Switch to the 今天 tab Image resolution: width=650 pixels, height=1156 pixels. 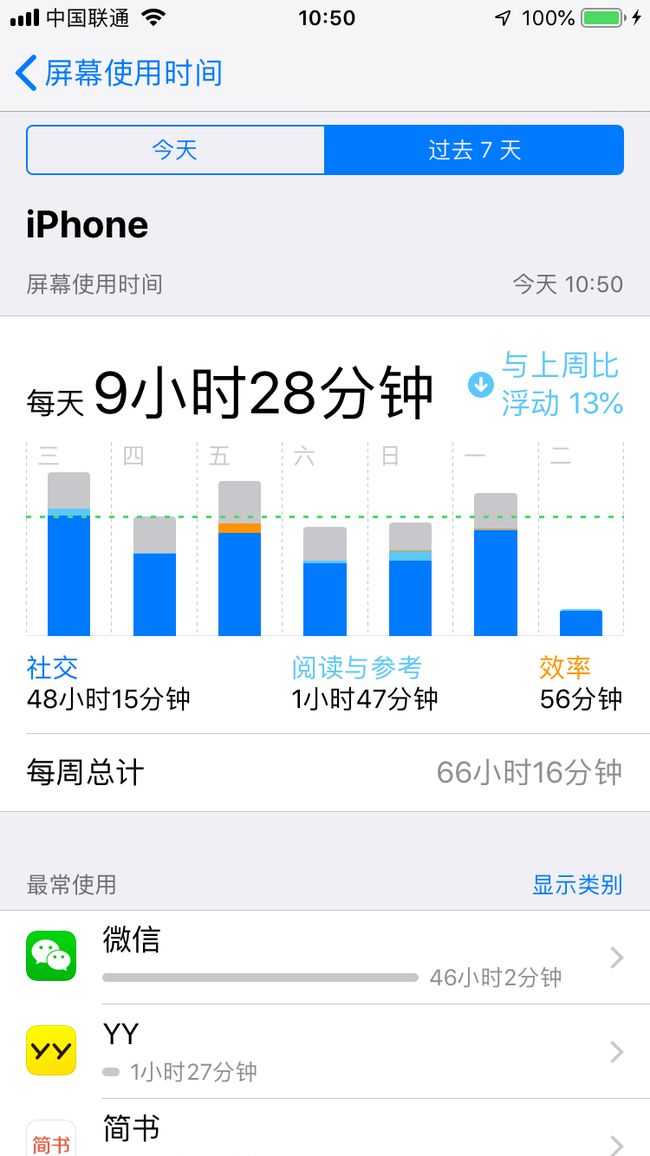point(175,150)
